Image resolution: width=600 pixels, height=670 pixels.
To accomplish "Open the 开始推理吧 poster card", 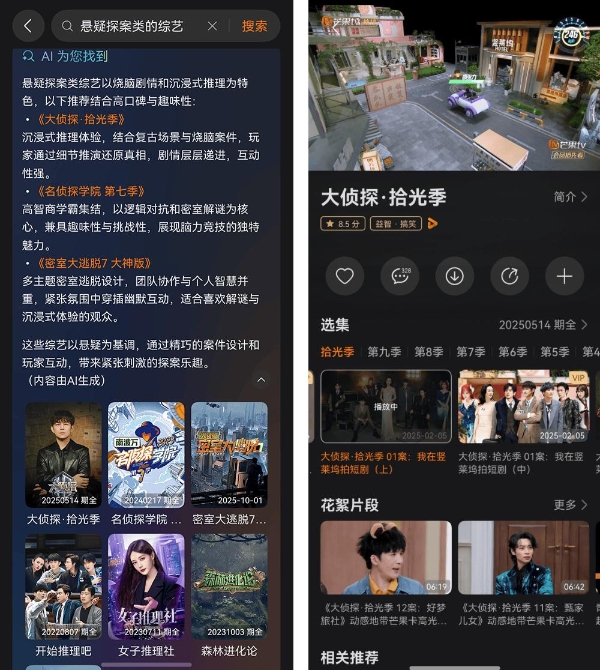I will pyautogui.click(x=63, y=587).
